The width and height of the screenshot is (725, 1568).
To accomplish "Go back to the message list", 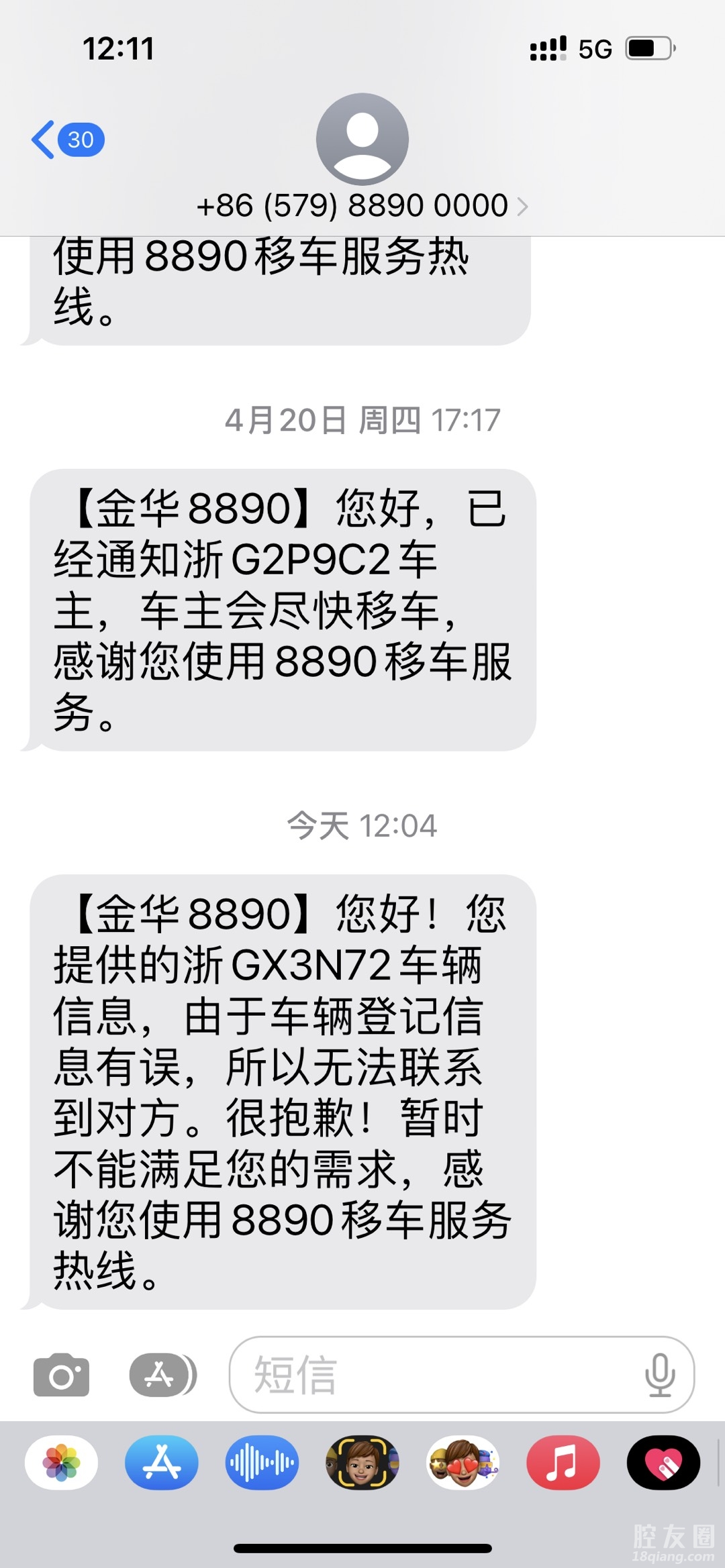I will pos(66,140).
